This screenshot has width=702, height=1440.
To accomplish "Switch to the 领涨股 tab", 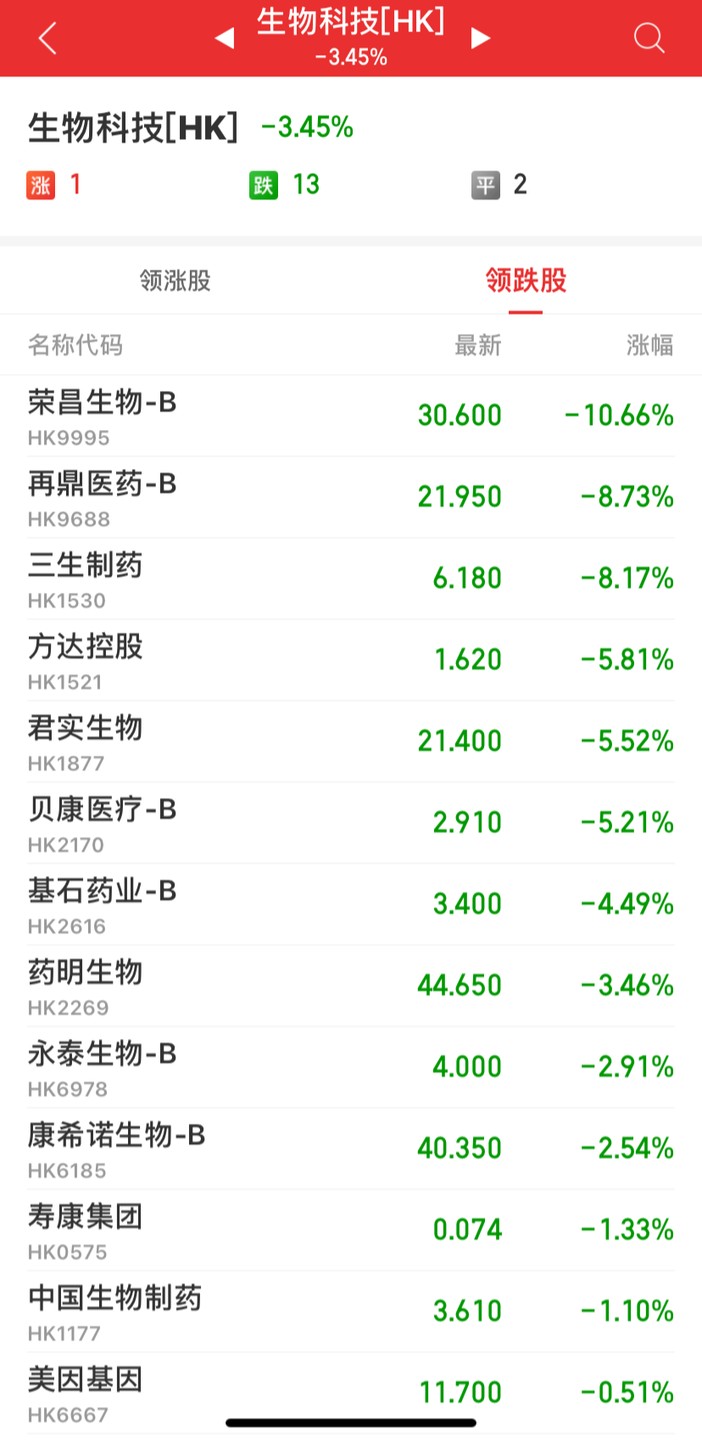I will coord(175,280).
